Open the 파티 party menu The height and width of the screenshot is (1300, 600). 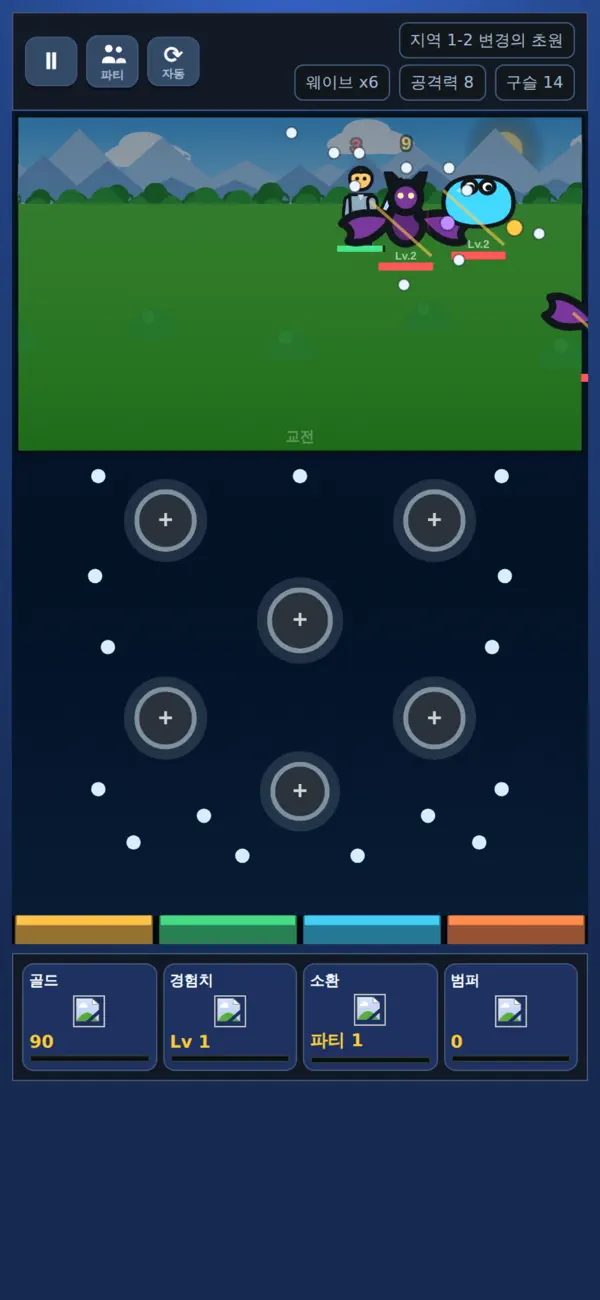click(x=112, y=61)
